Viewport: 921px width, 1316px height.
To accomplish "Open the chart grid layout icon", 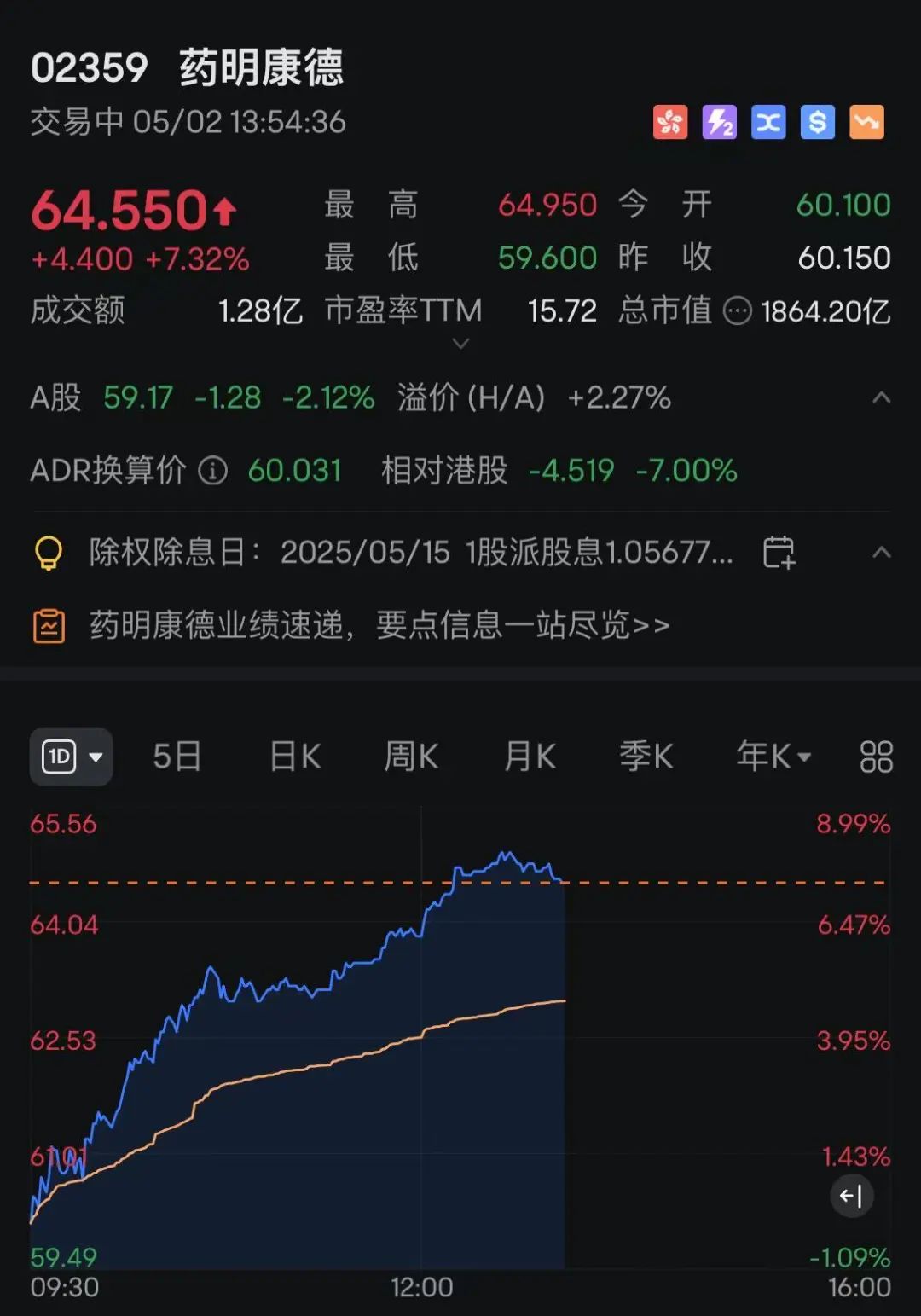I will click(x=876, y=757).
